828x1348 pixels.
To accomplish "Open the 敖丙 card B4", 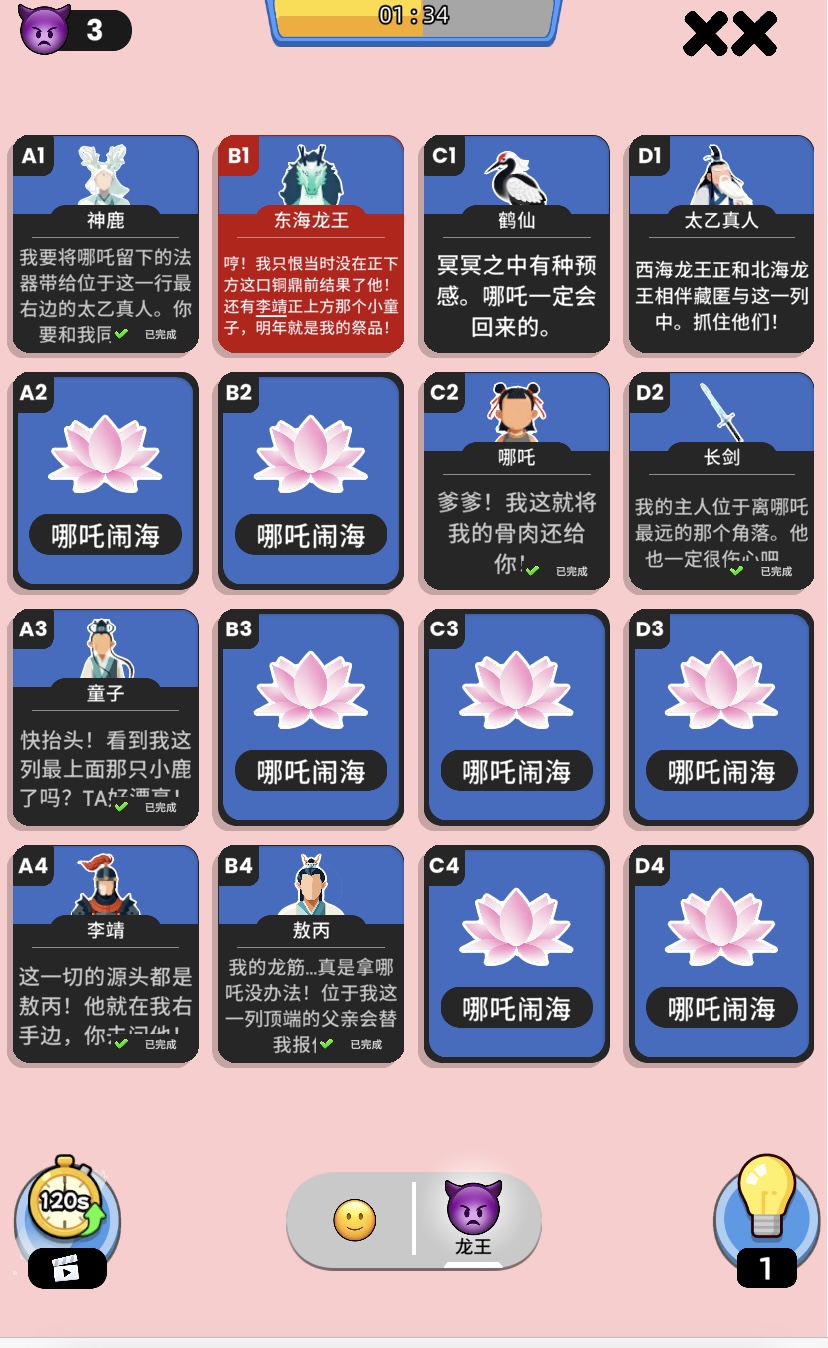I will coord(311,953).
